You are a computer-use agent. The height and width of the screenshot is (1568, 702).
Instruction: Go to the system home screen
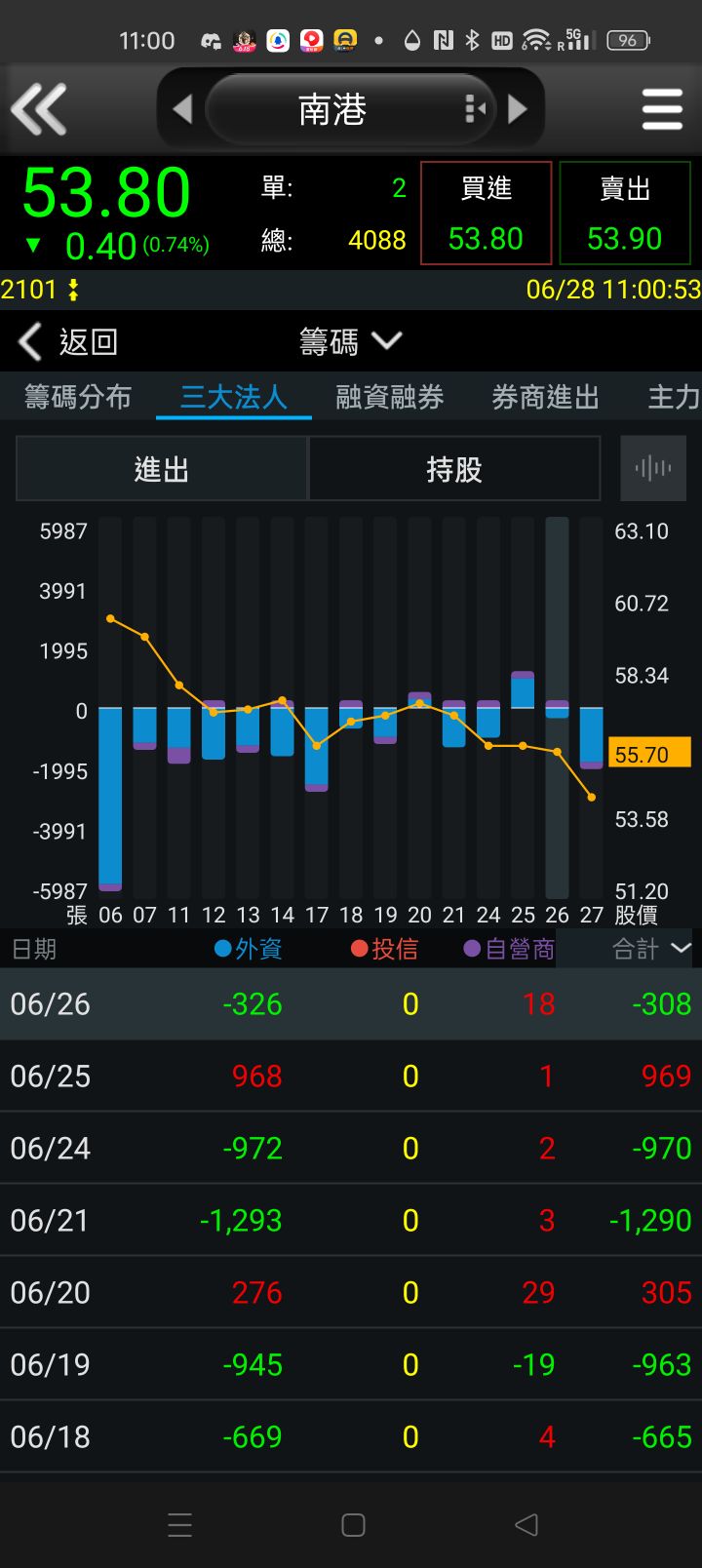(x=353, y=1524)
